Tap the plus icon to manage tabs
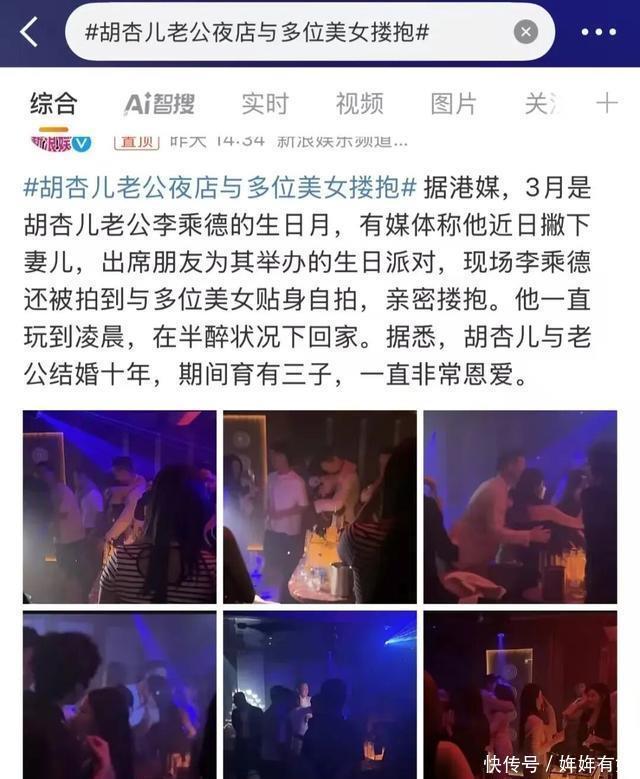The image size is (640, 779). point(607,103)
